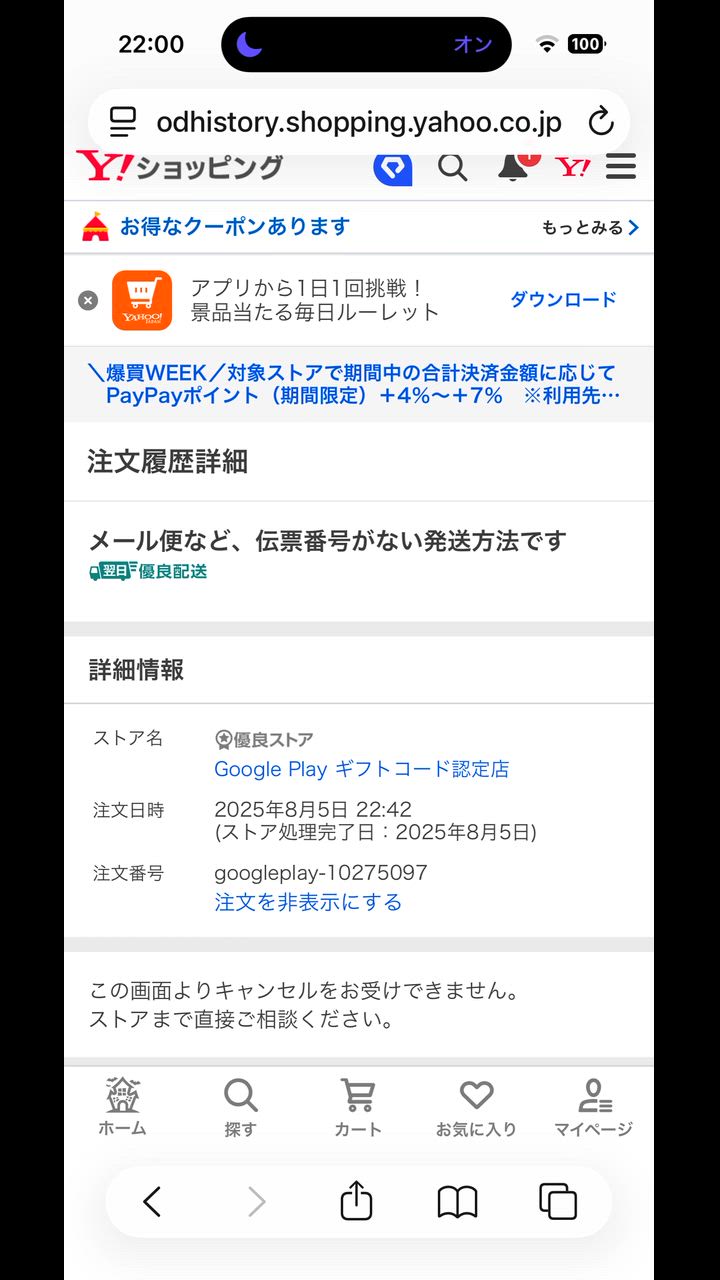Viewport: 720px width, 1280px height.
Task: Open the Safari tab switcher icon
Action: [560, 1203]
